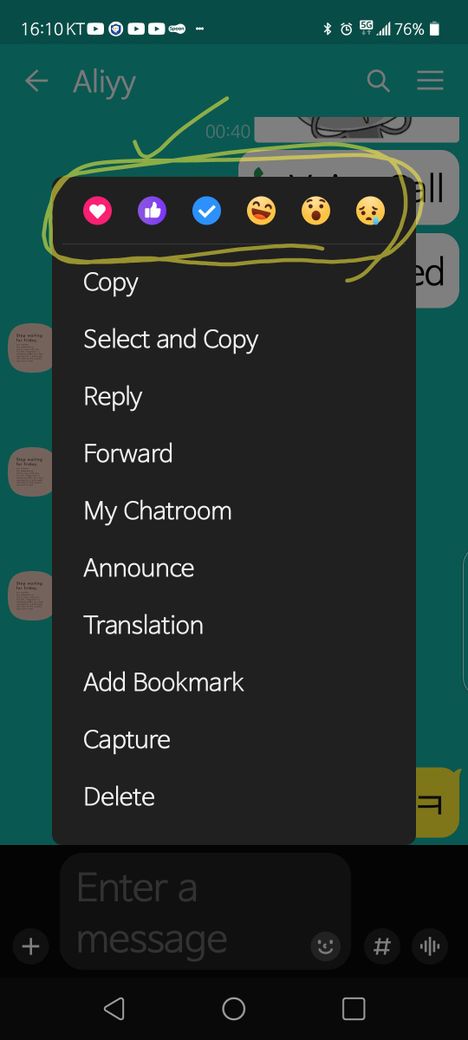Screen dimensions: 468x1040
Task: React with the thumbs-up emoji
Action: point(152,212)
